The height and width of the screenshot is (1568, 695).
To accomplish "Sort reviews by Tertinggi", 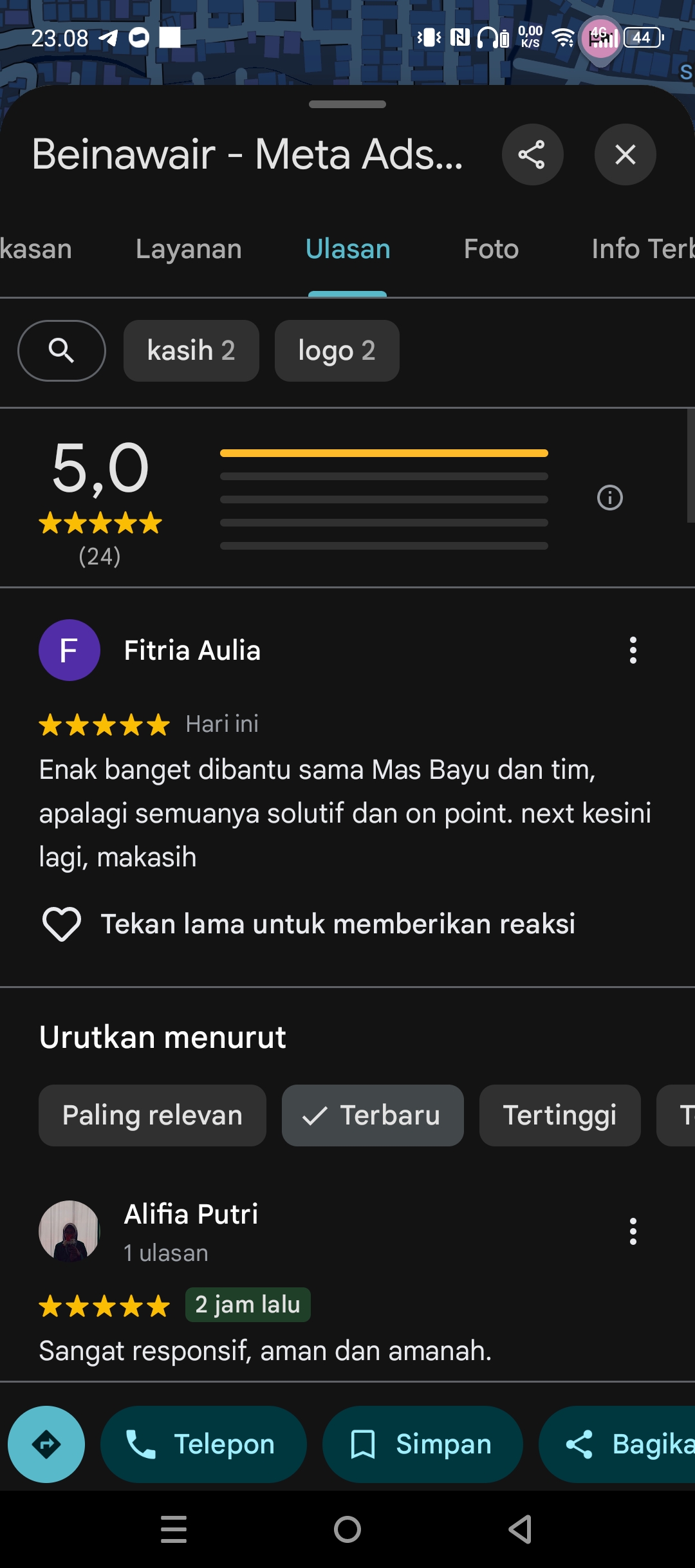I will (x=560, y=1115).
